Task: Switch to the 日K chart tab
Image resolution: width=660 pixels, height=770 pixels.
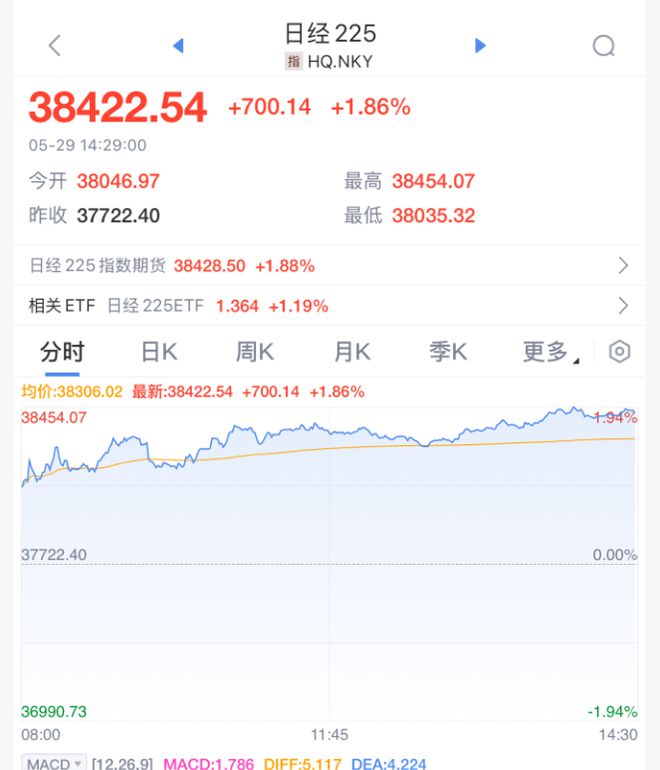Action: [x=159, y=352]
